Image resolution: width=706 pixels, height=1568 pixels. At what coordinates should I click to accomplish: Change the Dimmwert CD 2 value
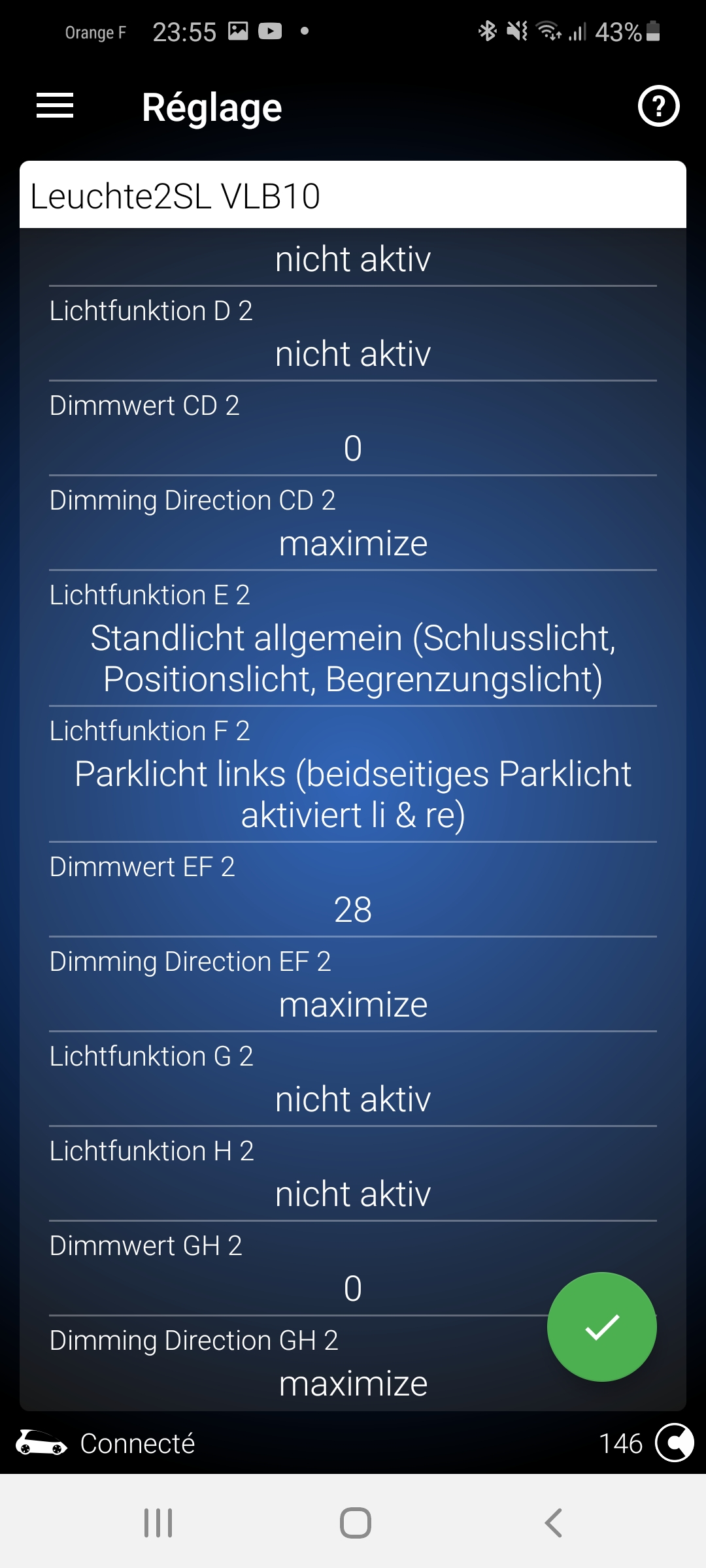(353, 429)
